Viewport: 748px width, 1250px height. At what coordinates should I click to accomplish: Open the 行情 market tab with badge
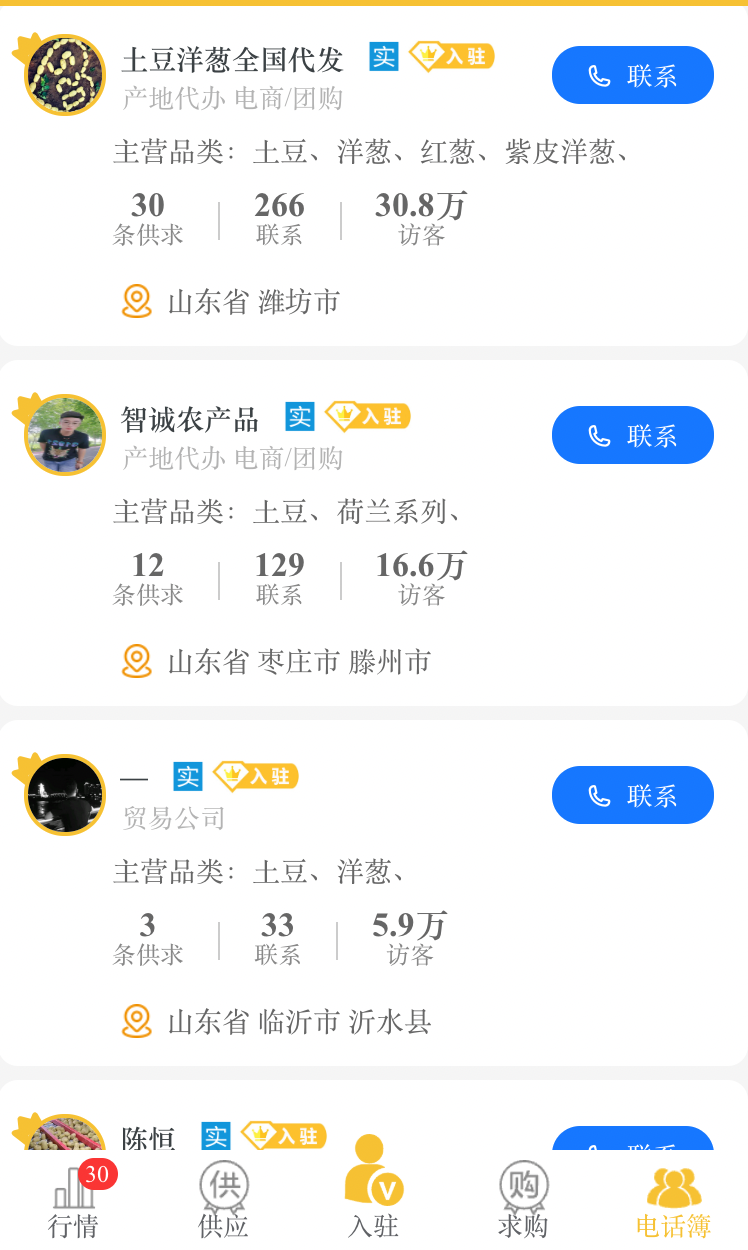click(75, 1197)
